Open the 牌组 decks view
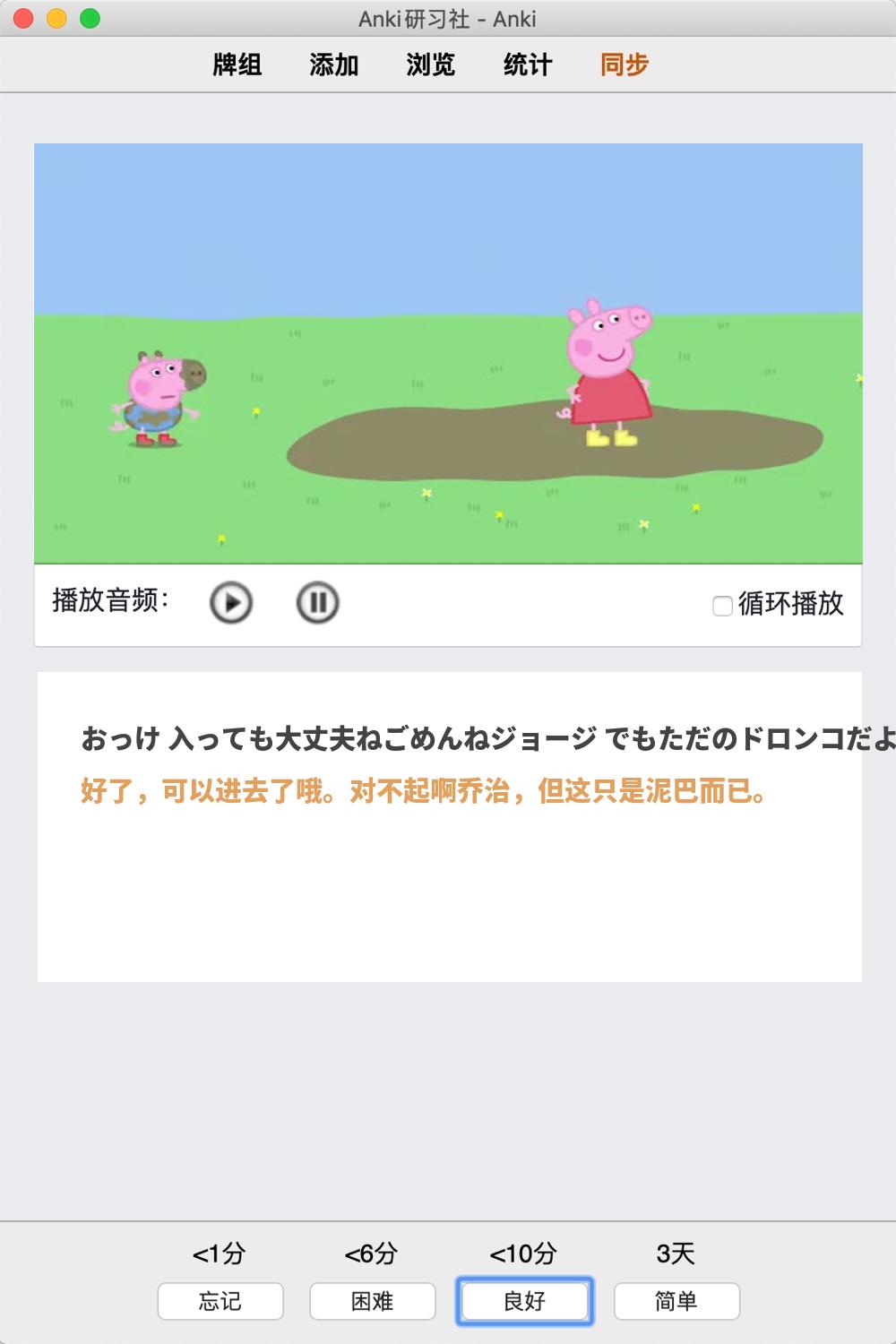 pyautogui.click(x=237, y=65)
